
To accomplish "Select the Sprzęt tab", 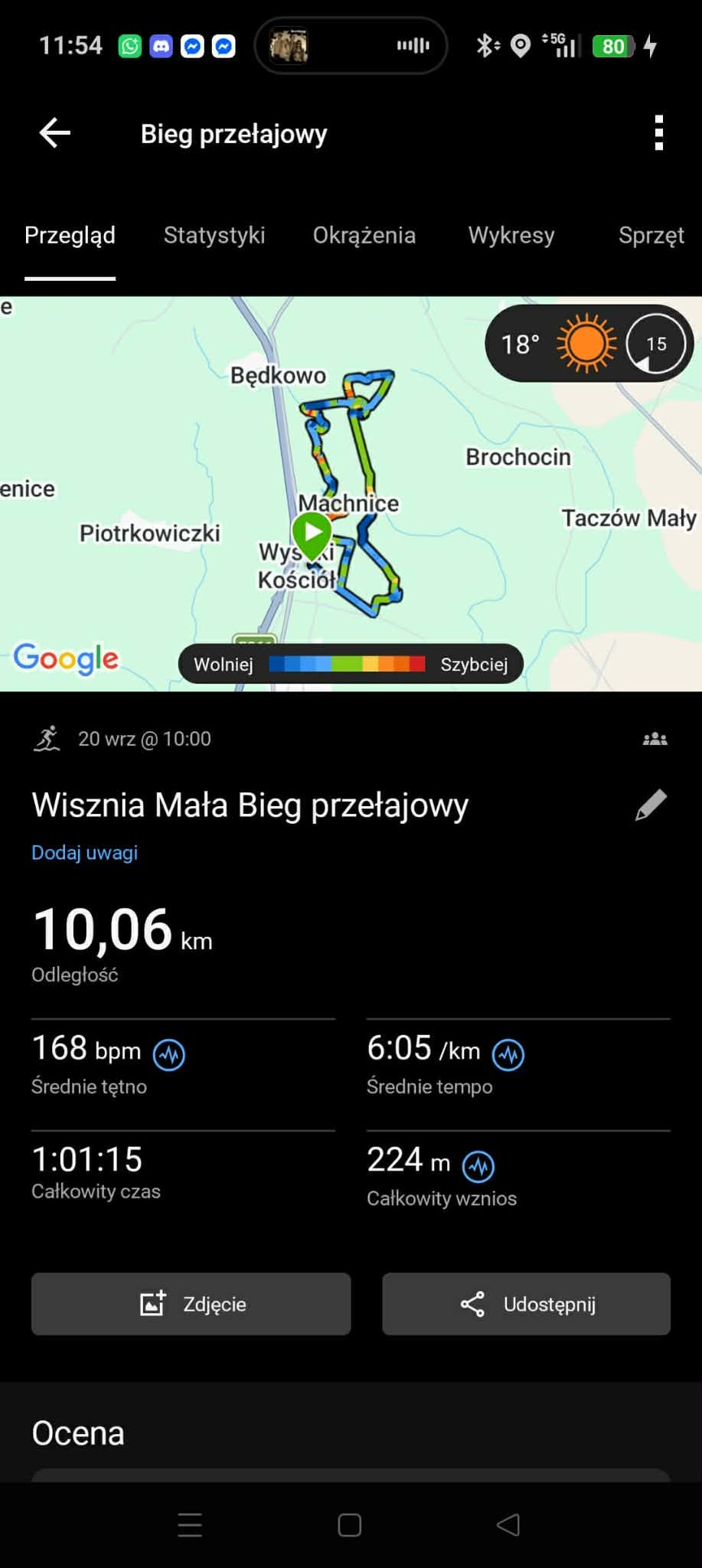I will [x=651, y=235].
